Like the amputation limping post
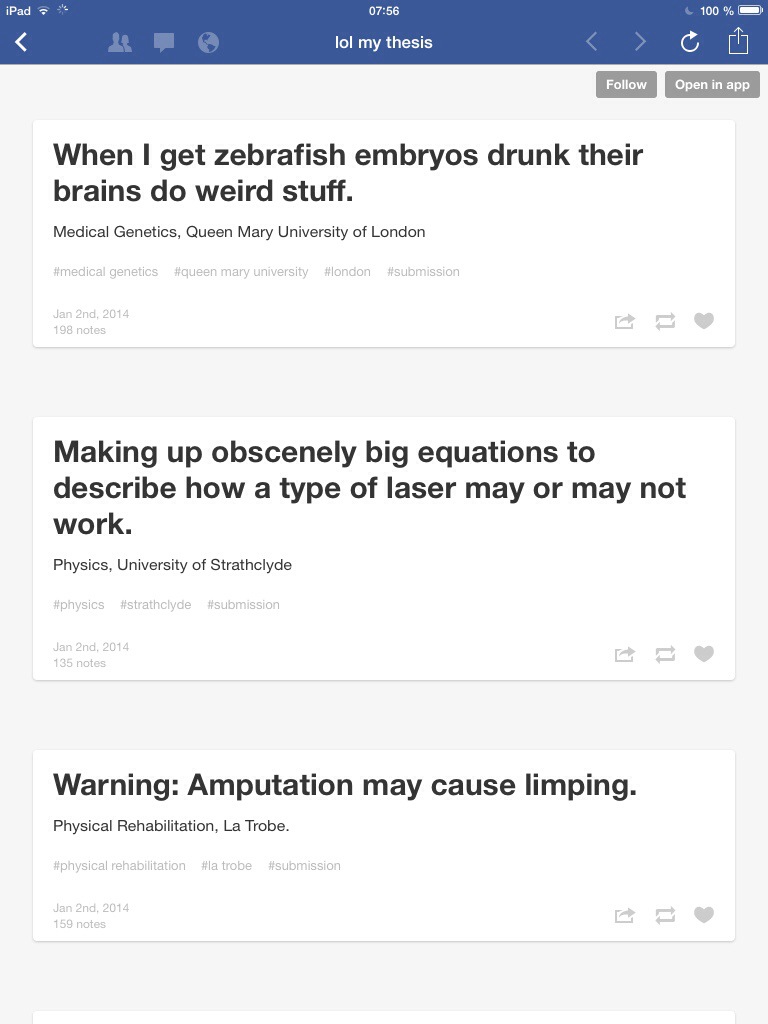The image size is (768, 1024). pyautogui.click(x=704, y=915)
